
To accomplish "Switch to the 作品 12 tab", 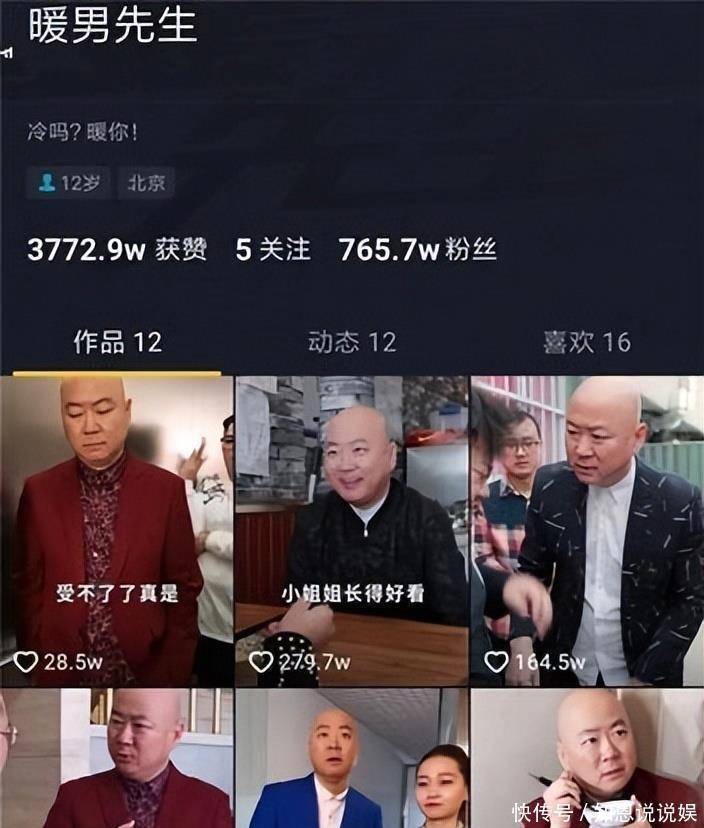I will point(117,343).
